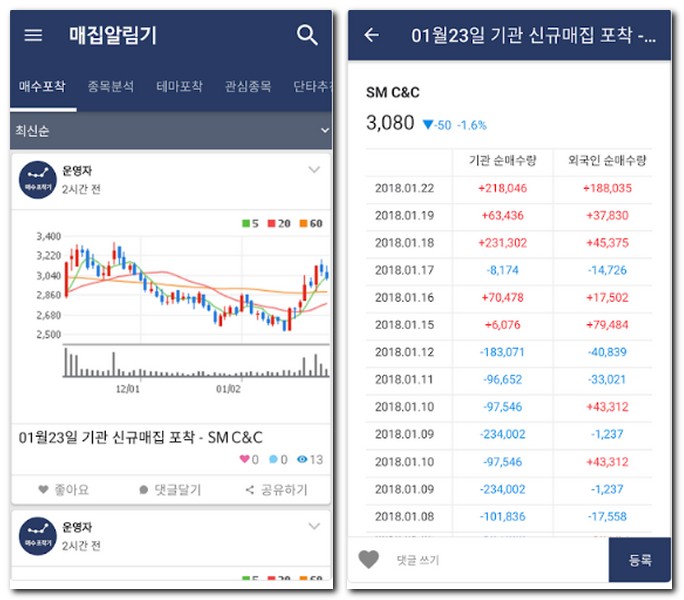Image resolution: width=684 pixels, height=600 pixels.
Task: Open the 최신순 sort dropdown
Action: (170, 131)
